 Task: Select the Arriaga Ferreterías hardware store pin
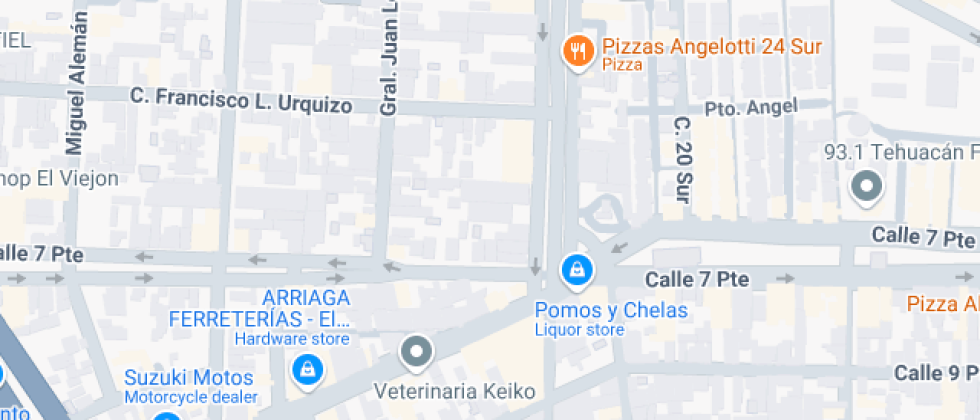tap(307, 369)
